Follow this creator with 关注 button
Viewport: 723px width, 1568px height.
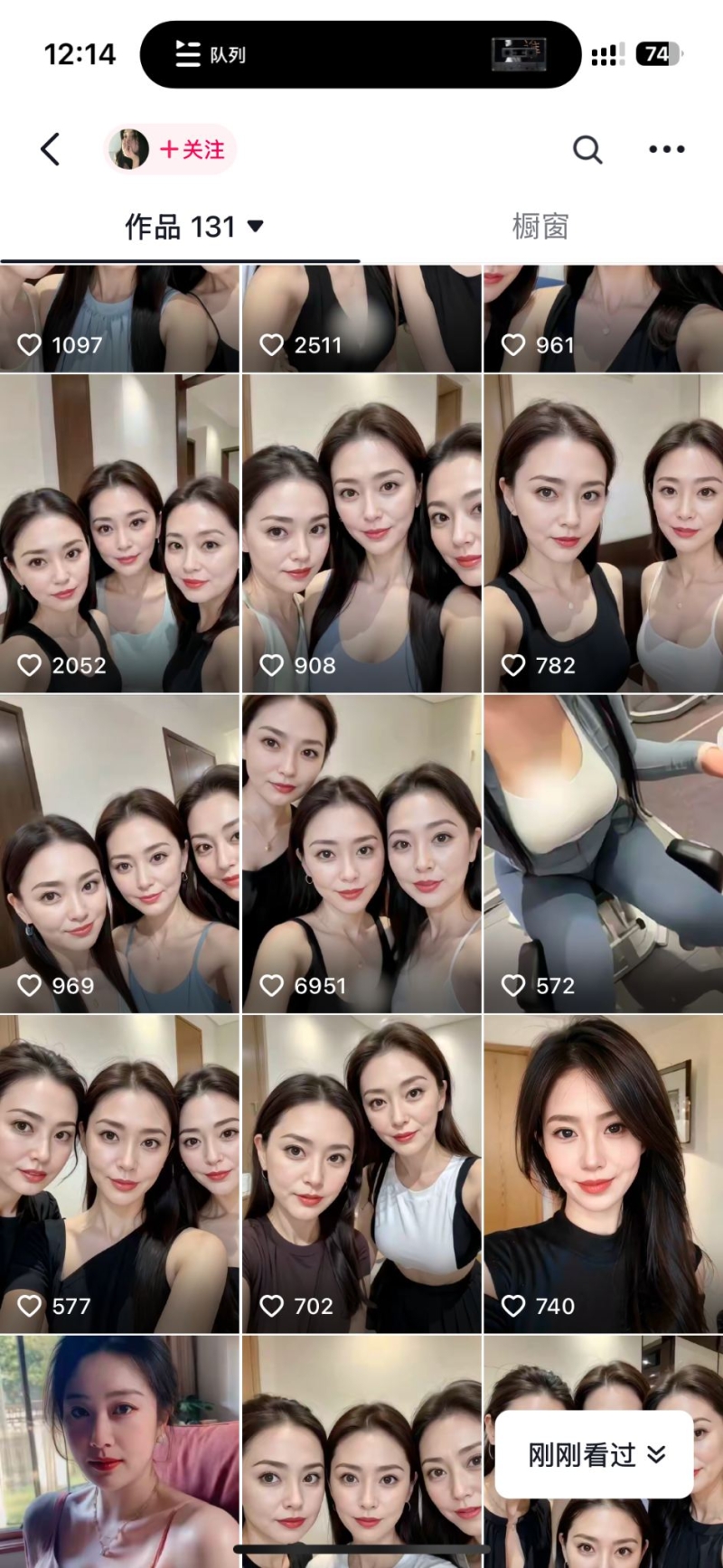tap(191, 149)
